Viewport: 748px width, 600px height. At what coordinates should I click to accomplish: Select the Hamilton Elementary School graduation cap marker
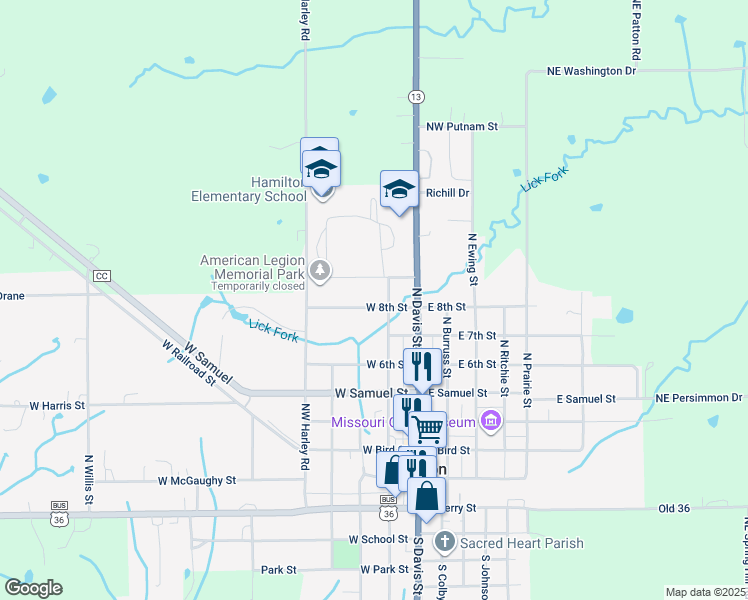[321, 169]
